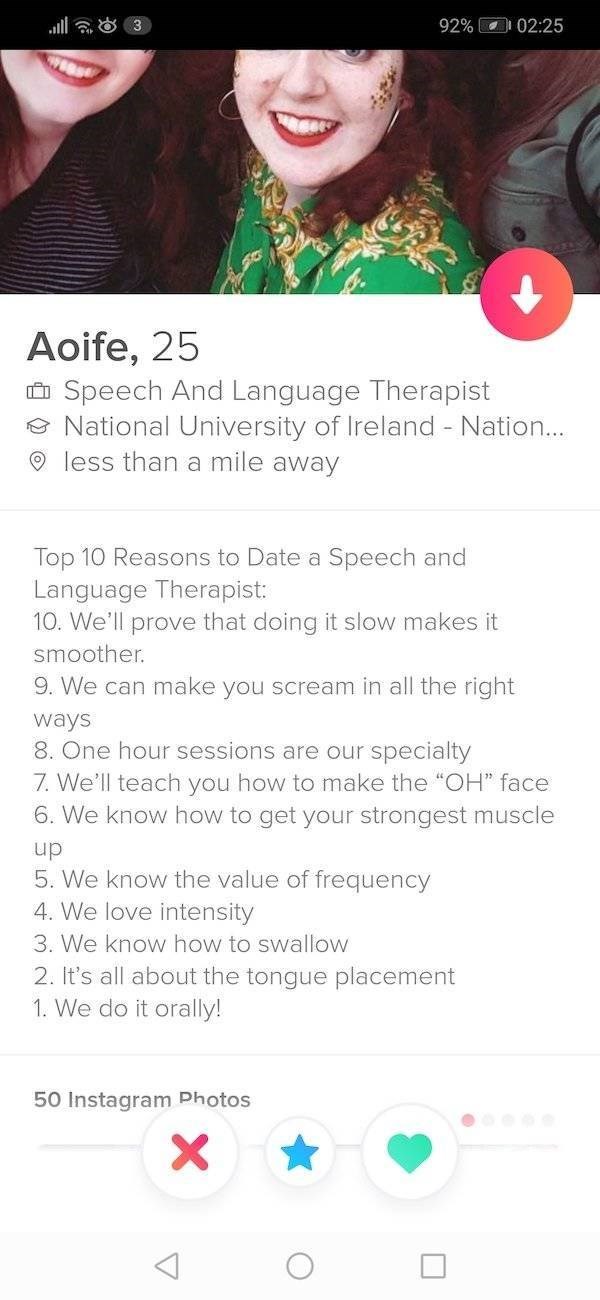Viewport: 600px width, 1300px height.
Task: Go back using the system back button
Action: (167, 1265)
